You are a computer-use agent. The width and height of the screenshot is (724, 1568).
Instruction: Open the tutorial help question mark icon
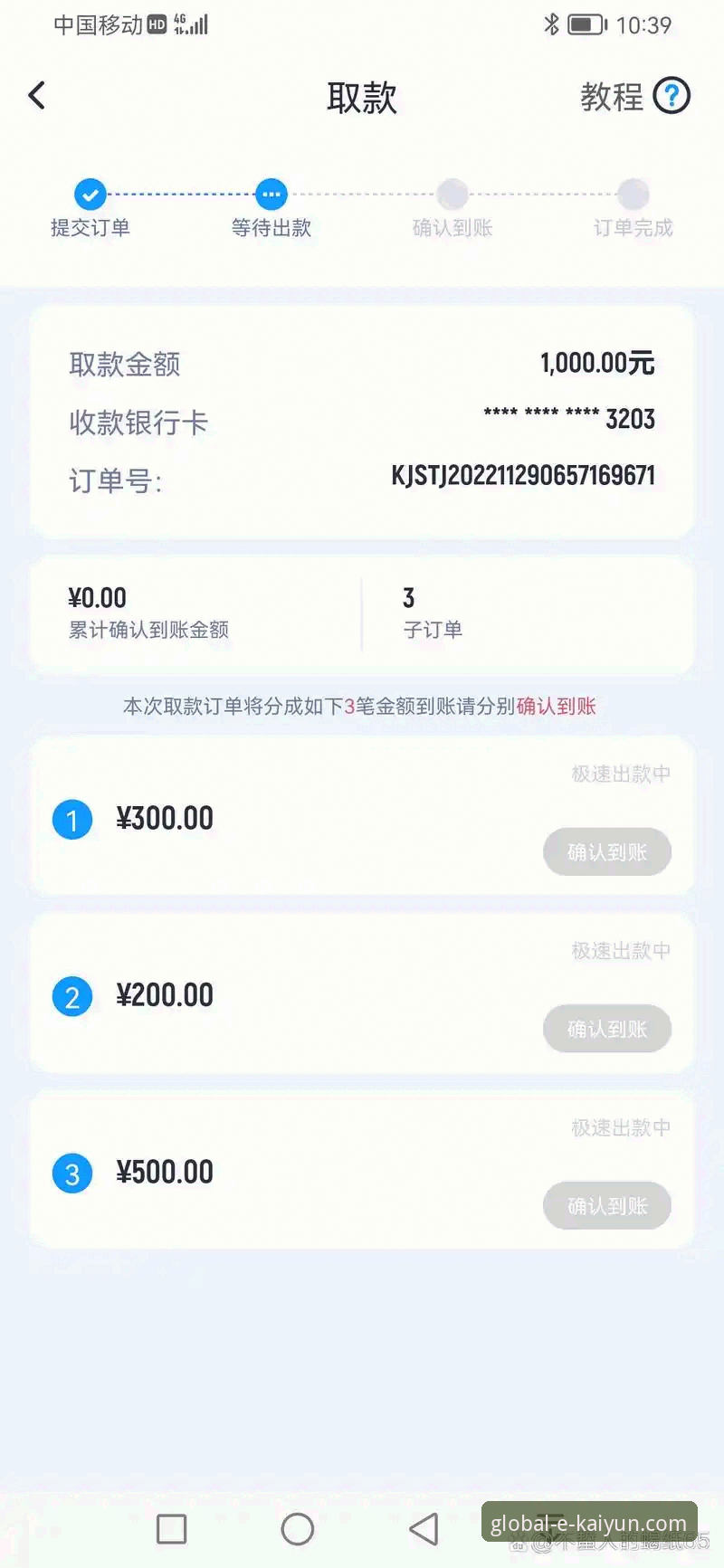[670, 96]
